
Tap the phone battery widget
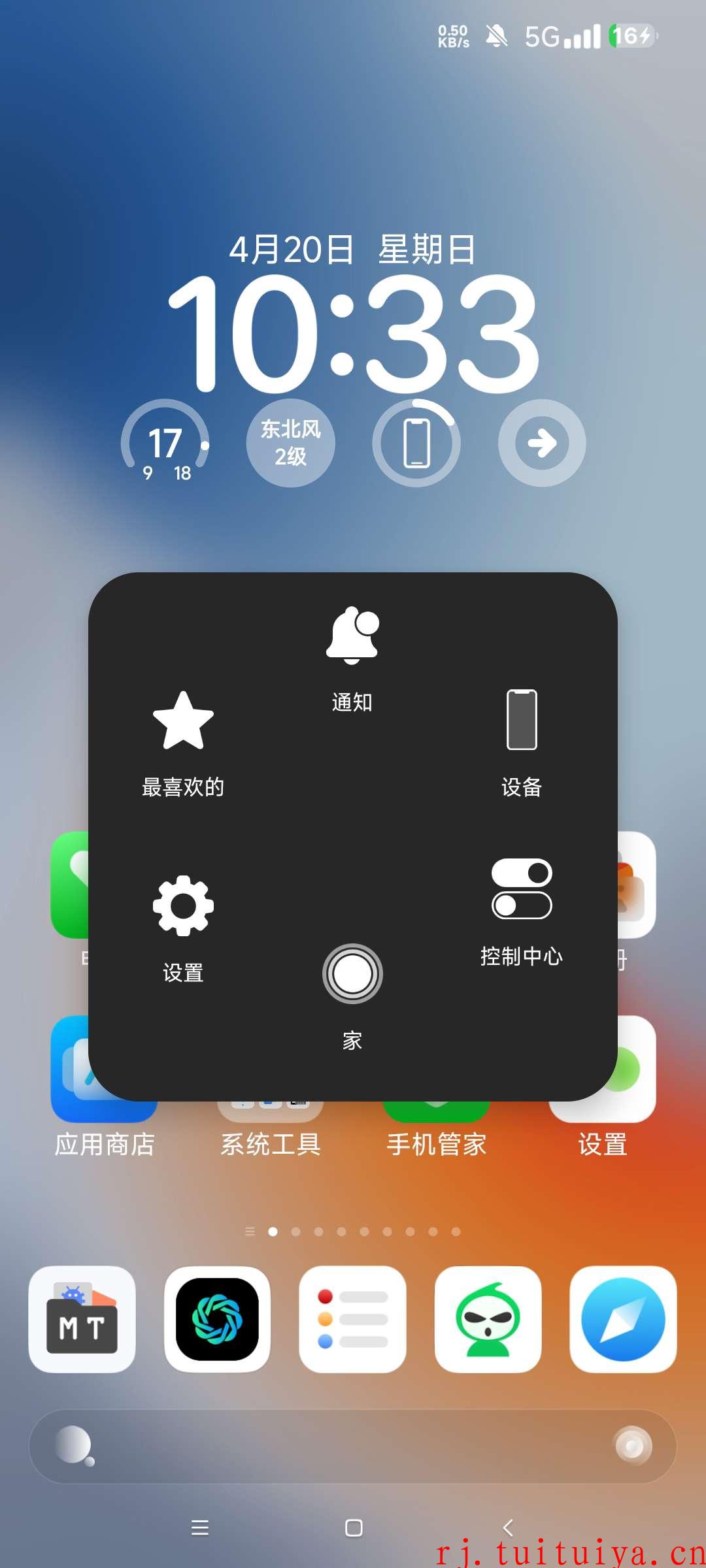(x=416, y=443)
